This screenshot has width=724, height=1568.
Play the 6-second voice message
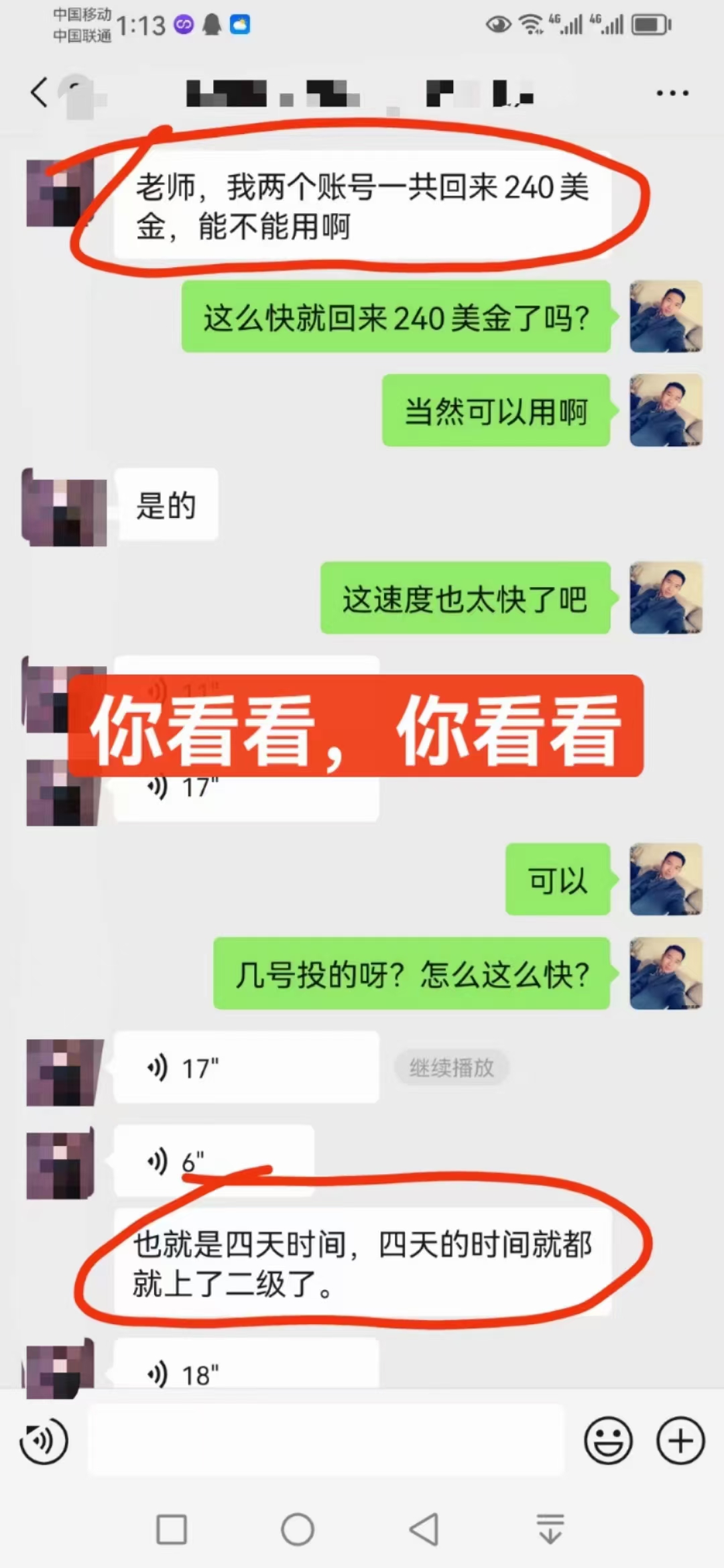tap(213, 1161)
